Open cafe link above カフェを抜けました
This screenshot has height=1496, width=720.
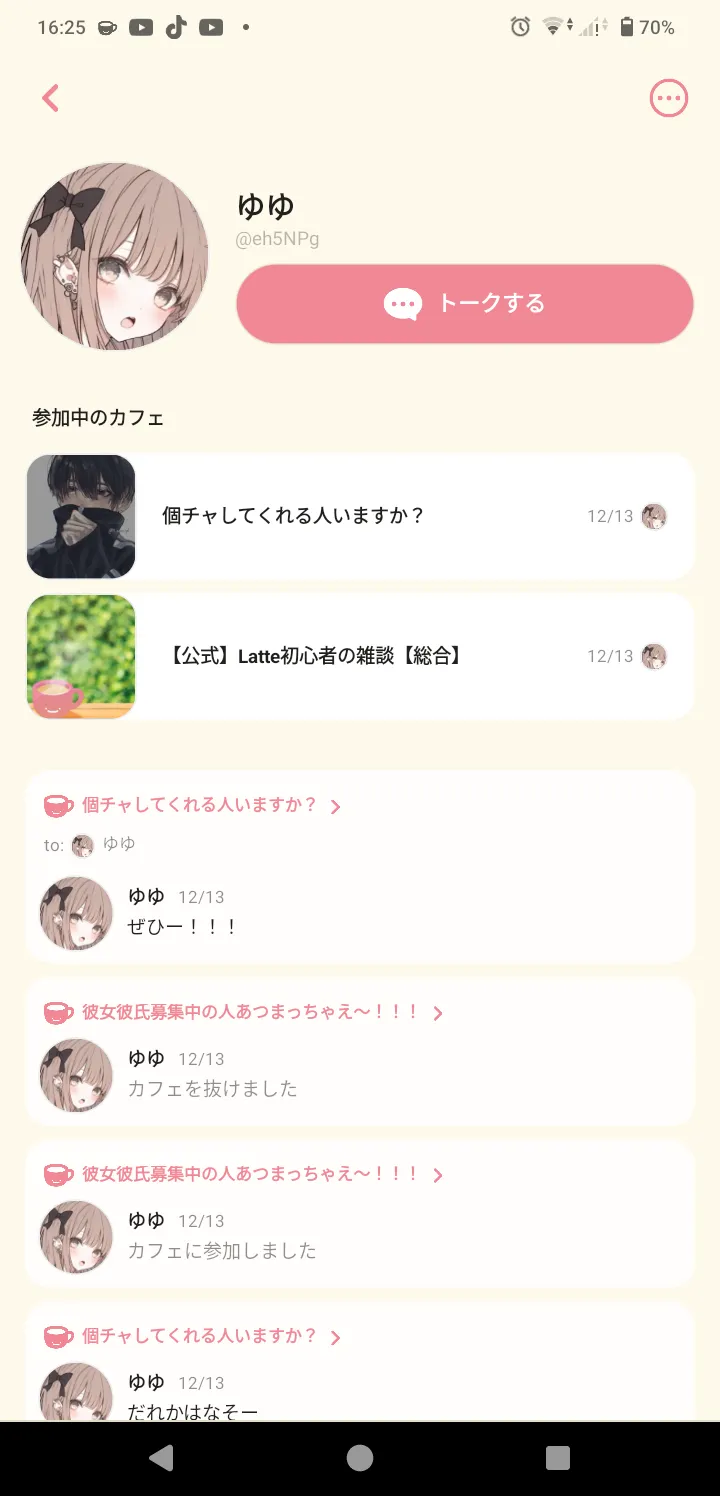point(249,1012)
